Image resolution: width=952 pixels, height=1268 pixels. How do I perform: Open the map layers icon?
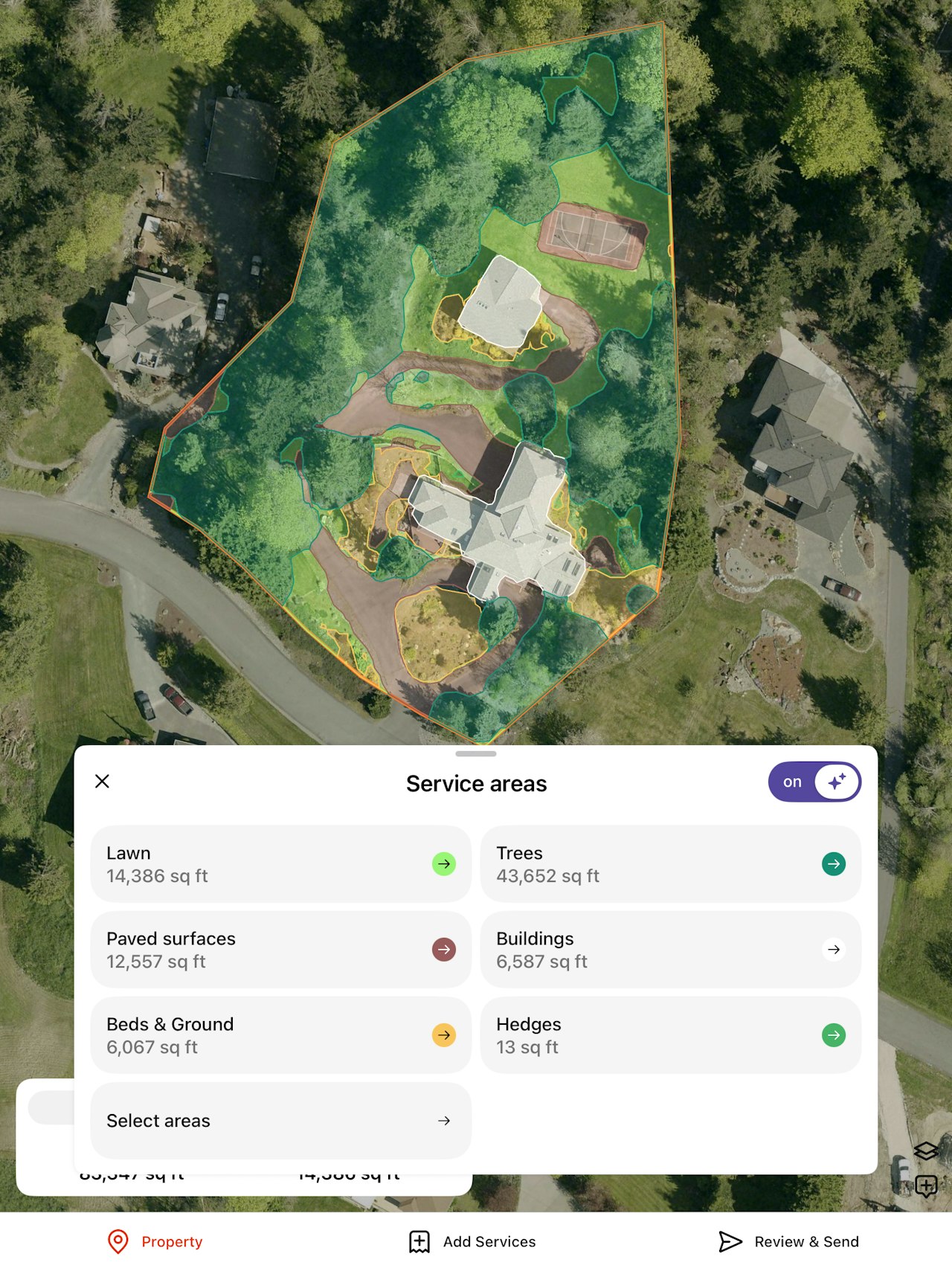pyautogui.click(x=926, y=1150)
